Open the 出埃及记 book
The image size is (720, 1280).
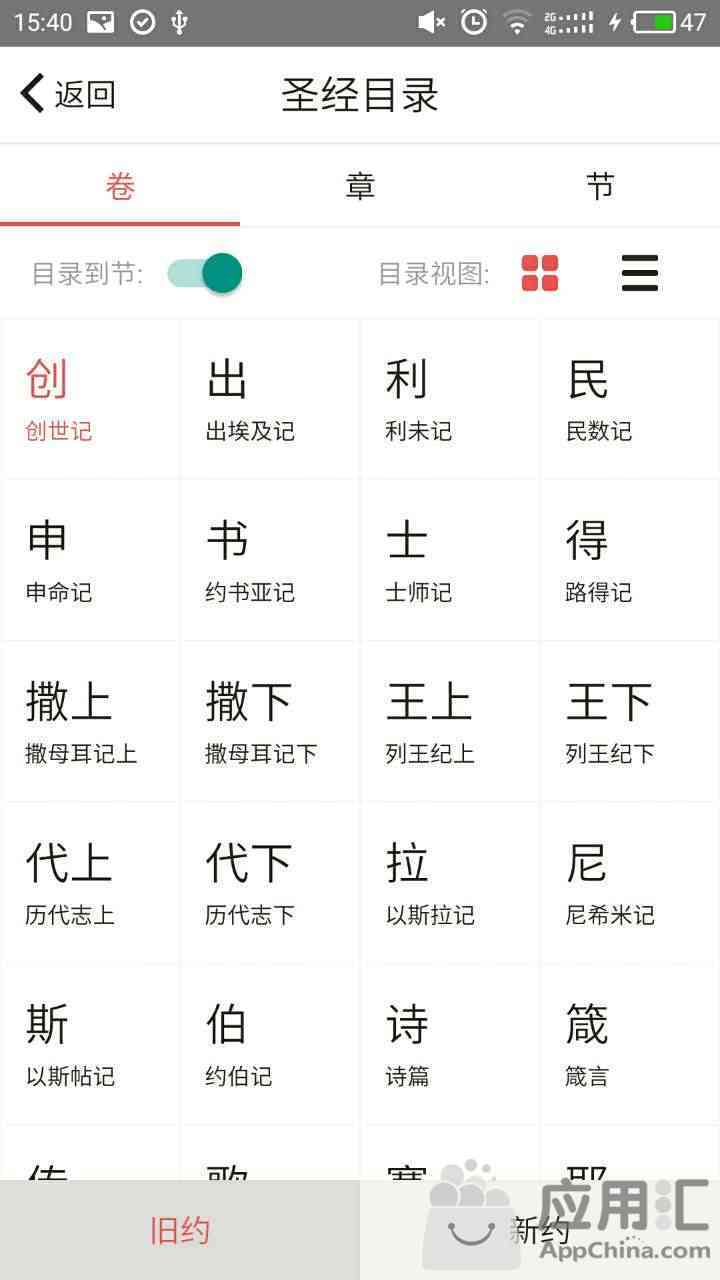270,399
